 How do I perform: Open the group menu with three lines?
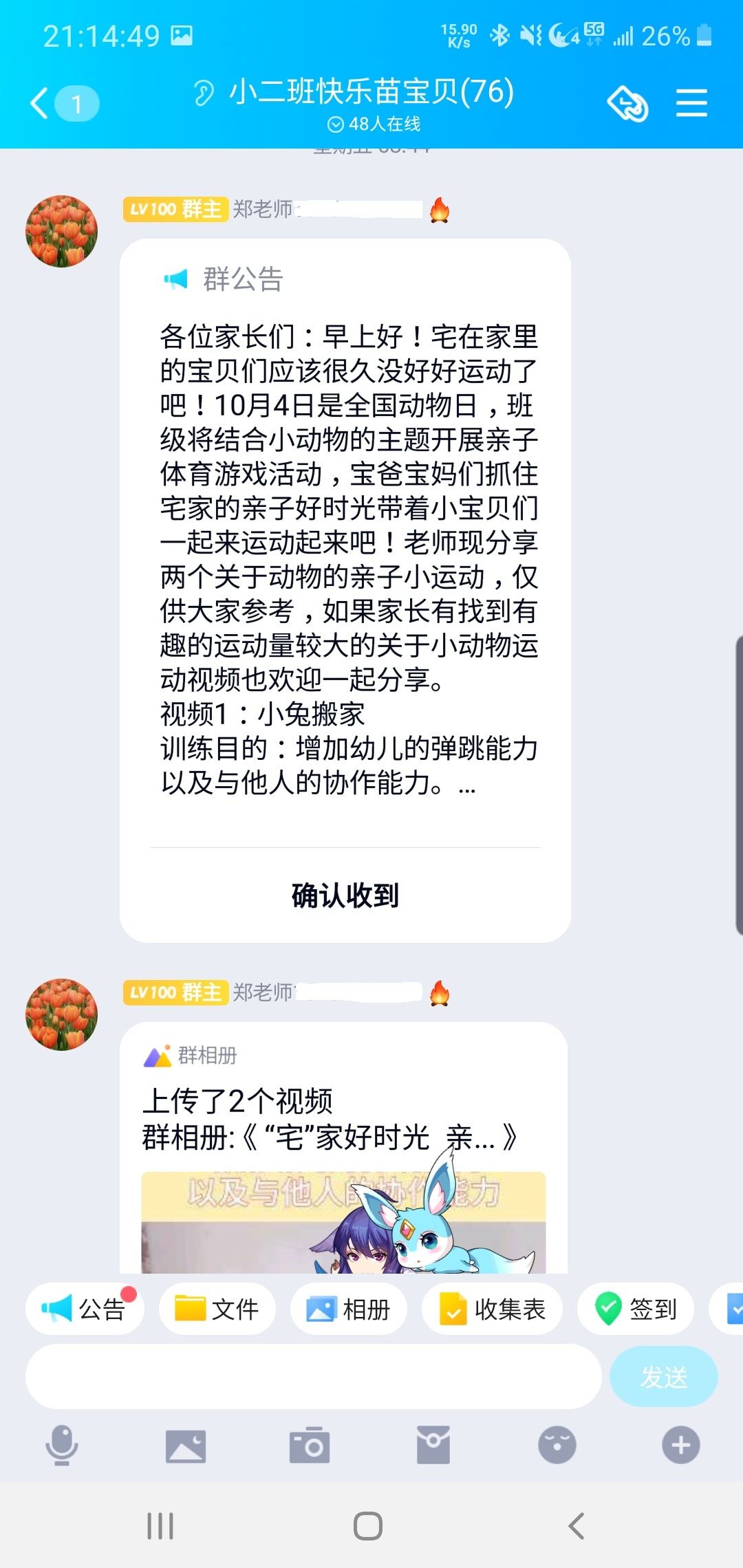[x=691, y=103]
